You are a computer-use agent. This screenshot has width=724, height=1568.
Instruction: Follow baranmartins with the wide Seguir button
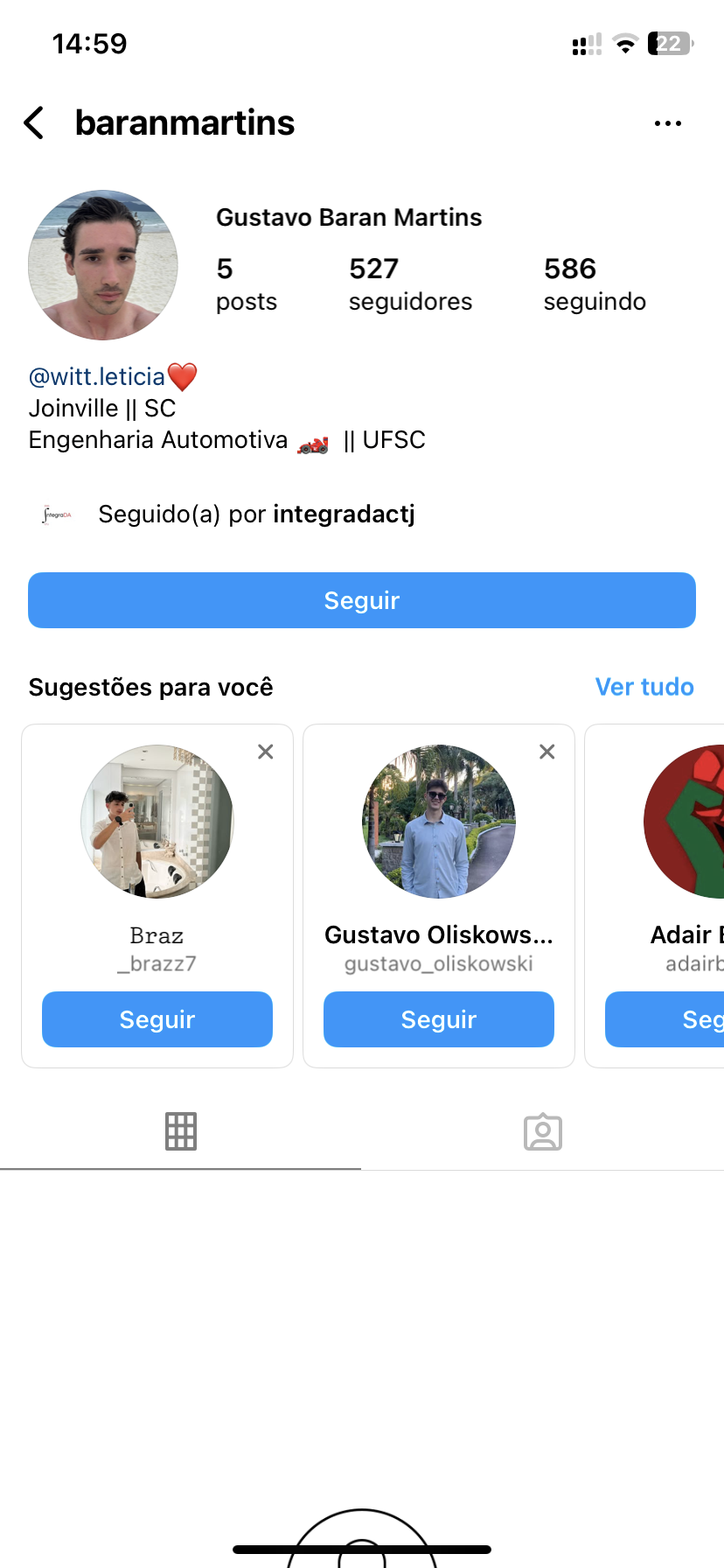click(x=362, y=600)
